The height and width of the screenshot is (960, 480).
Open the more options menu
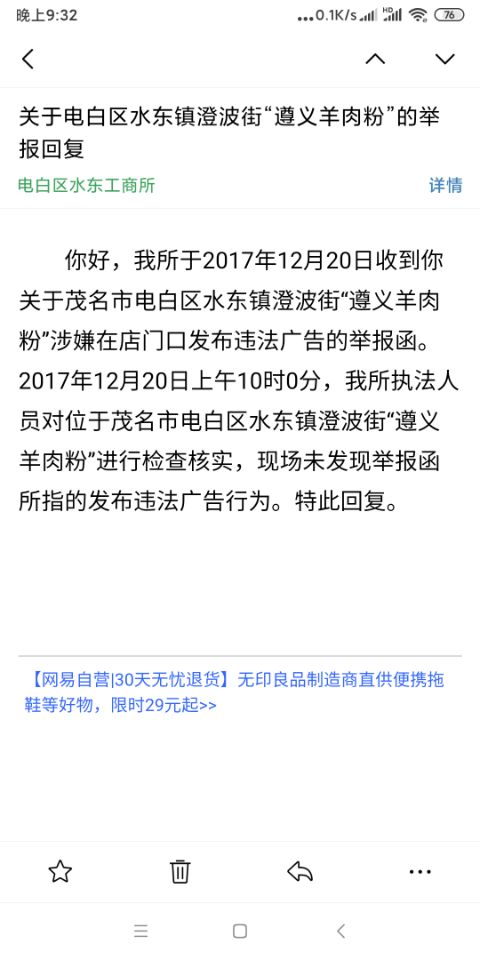click(x=420, y=872)
